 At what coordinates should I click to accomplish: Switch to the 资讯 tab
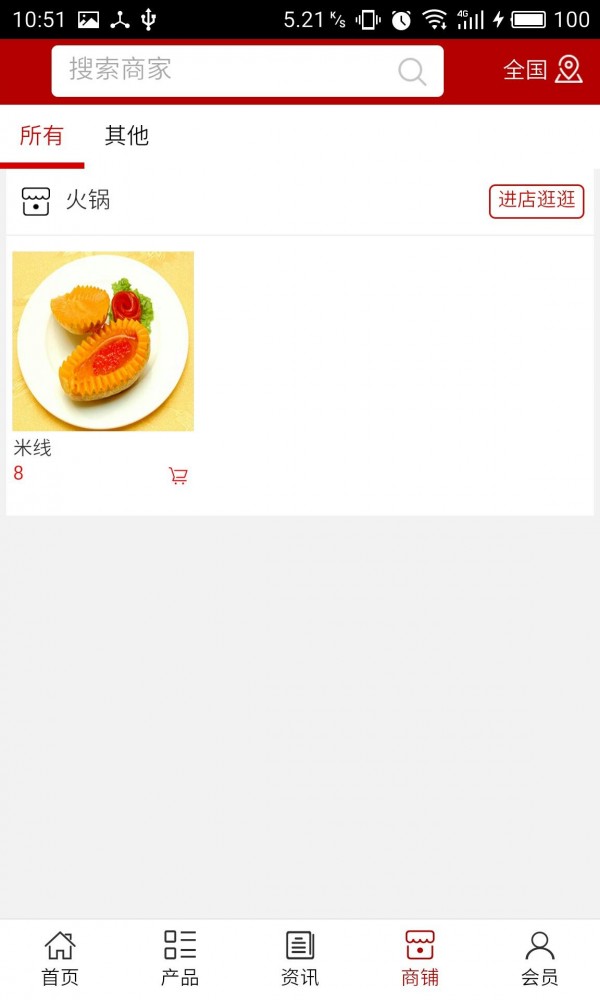(x=300, y=958)
